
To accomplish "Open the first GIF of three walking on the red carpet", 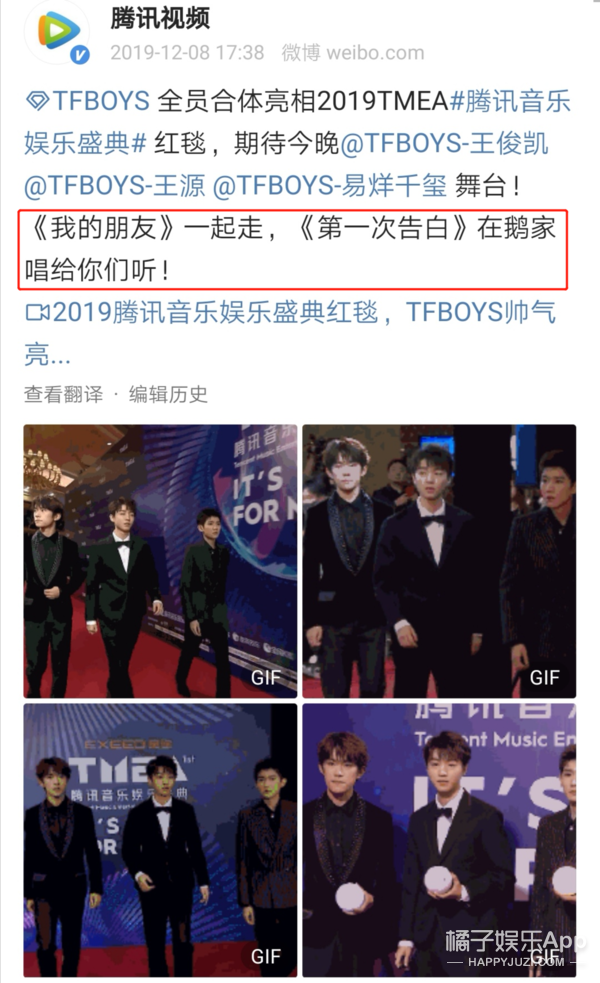I will coord(160,560).
